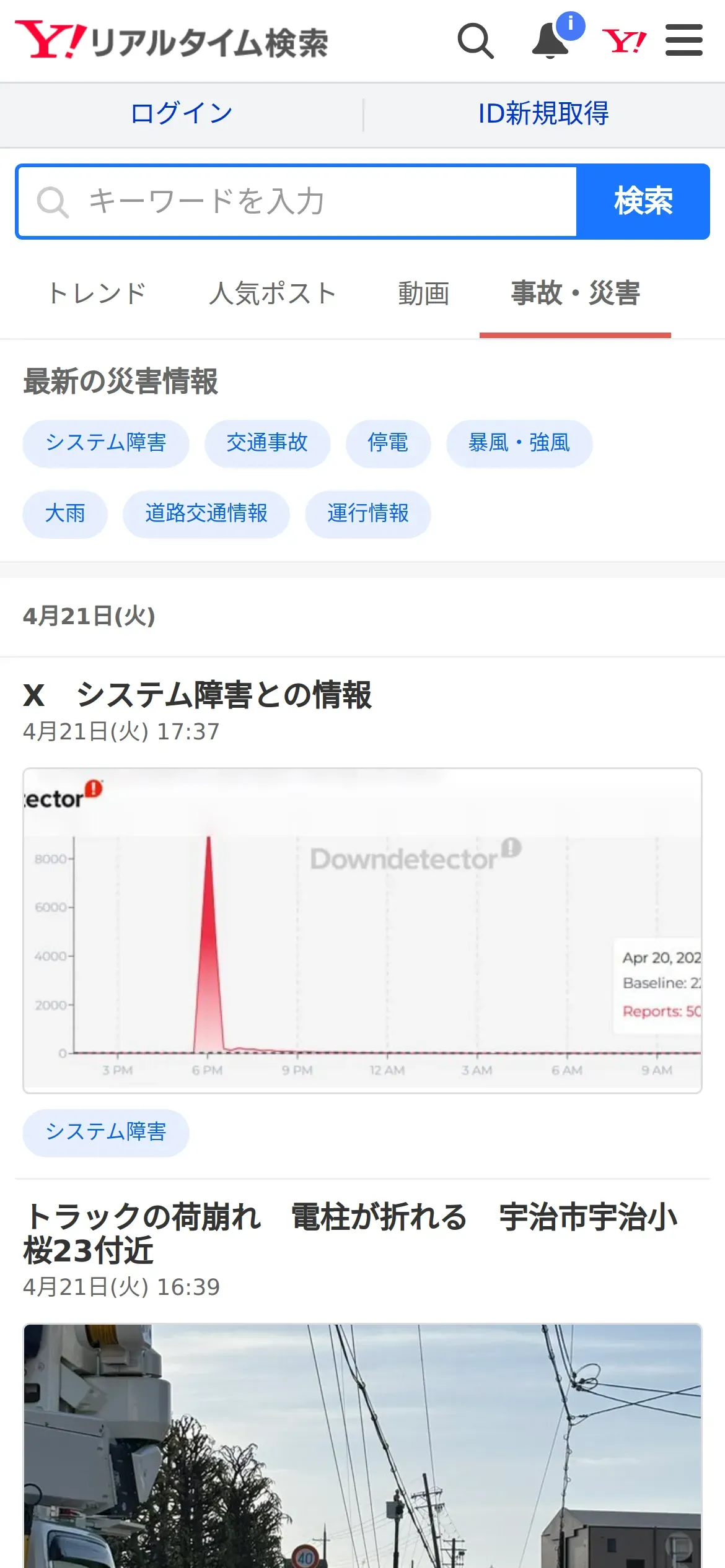
Task: Tap the blue 検索 button
Action: point(643,202)
